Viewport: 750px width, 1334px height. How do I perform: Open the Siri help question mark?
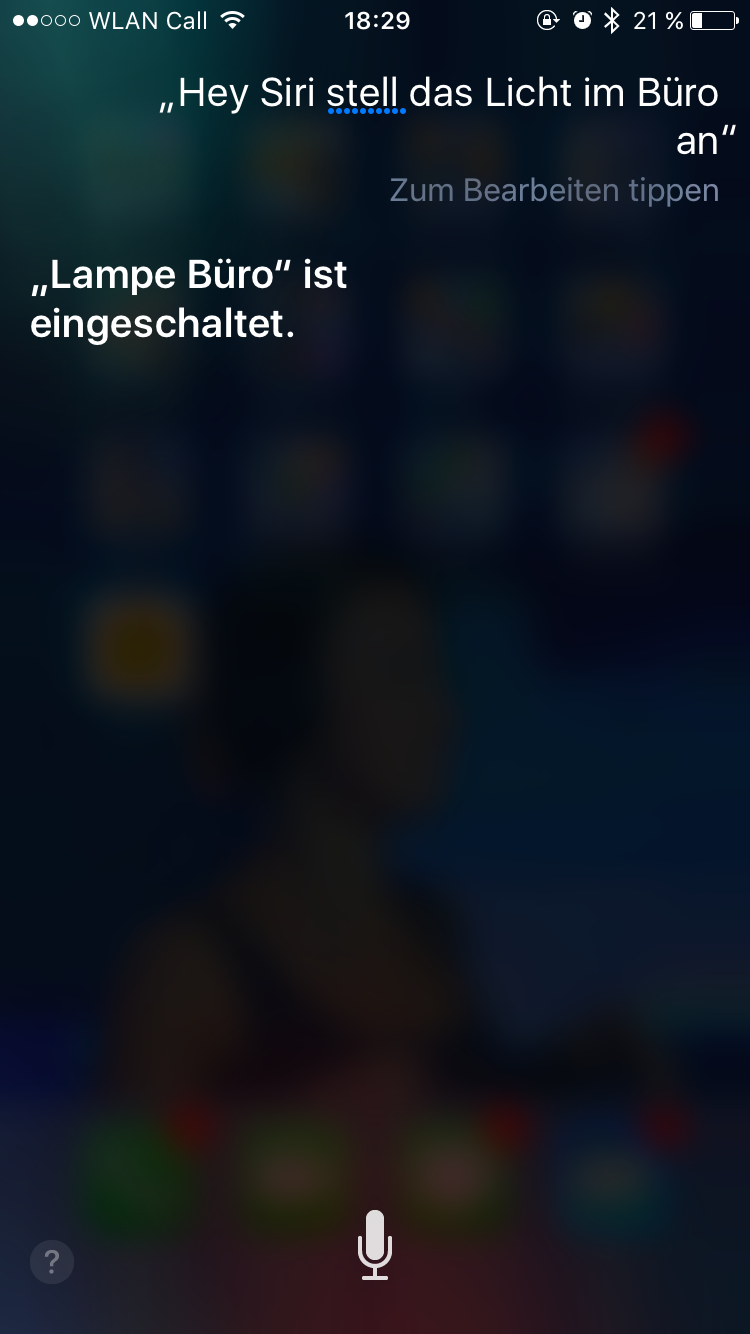click(52, 1260)
